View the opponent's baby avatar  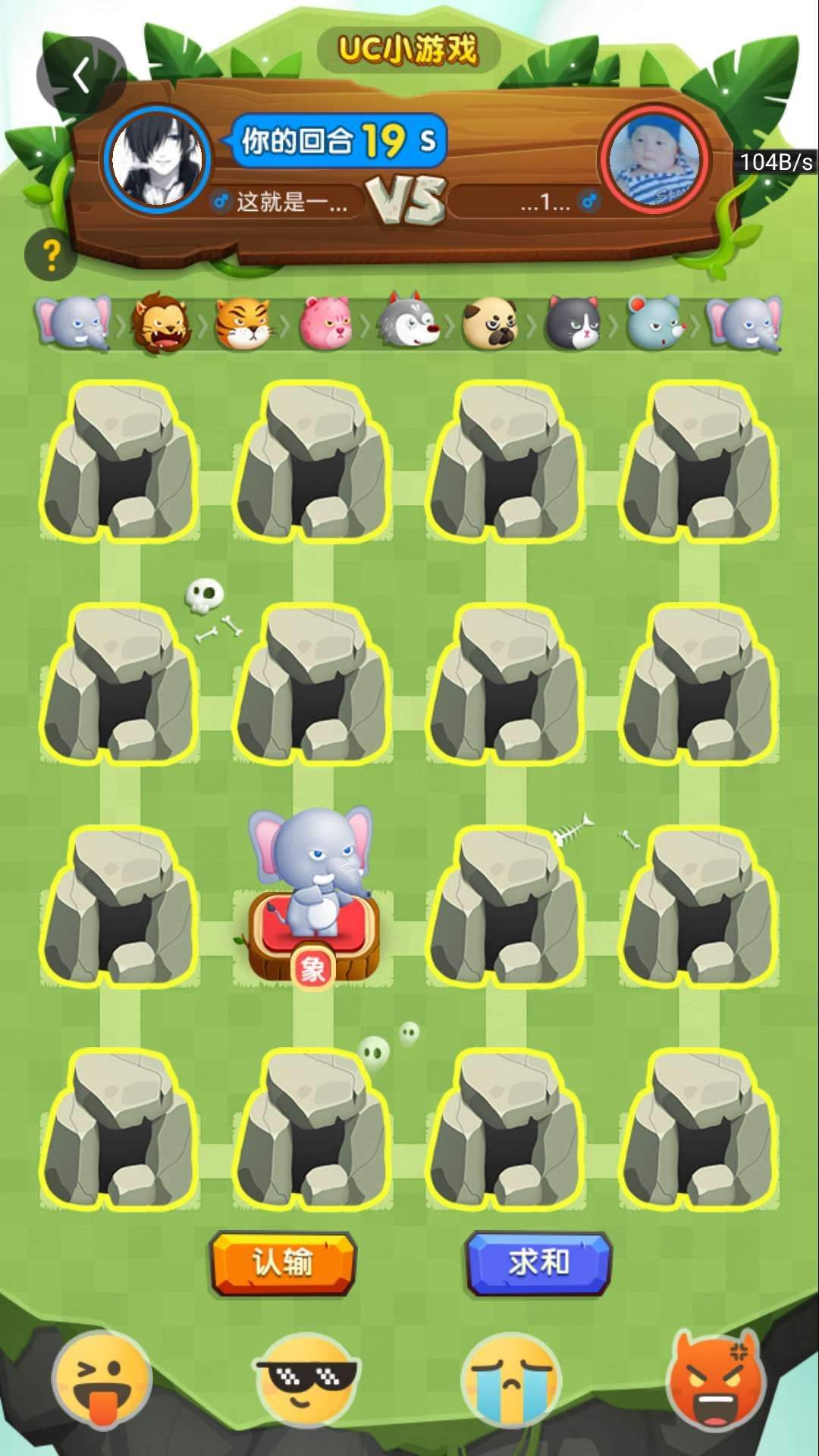tap(655, 159)
